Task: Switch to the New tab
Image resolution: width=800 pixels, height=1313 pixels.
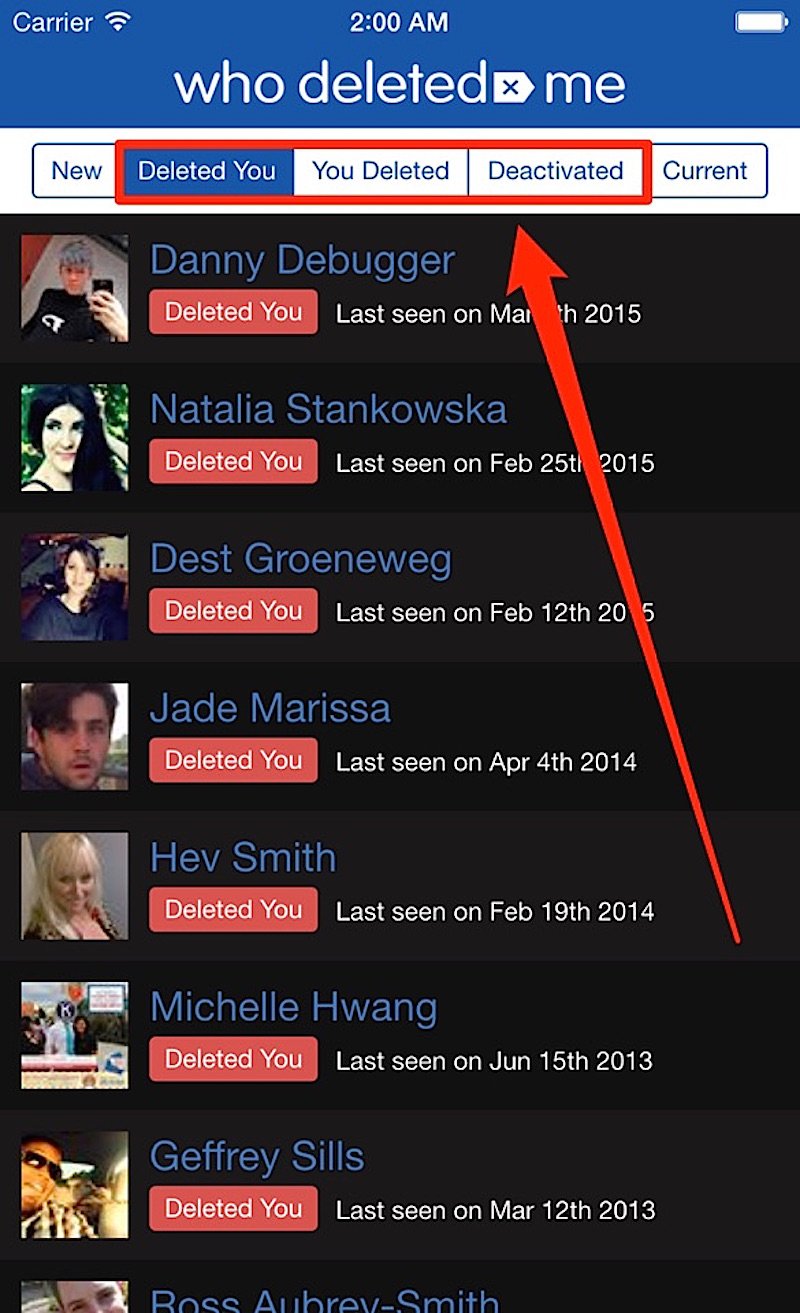Action: (76, 171)
